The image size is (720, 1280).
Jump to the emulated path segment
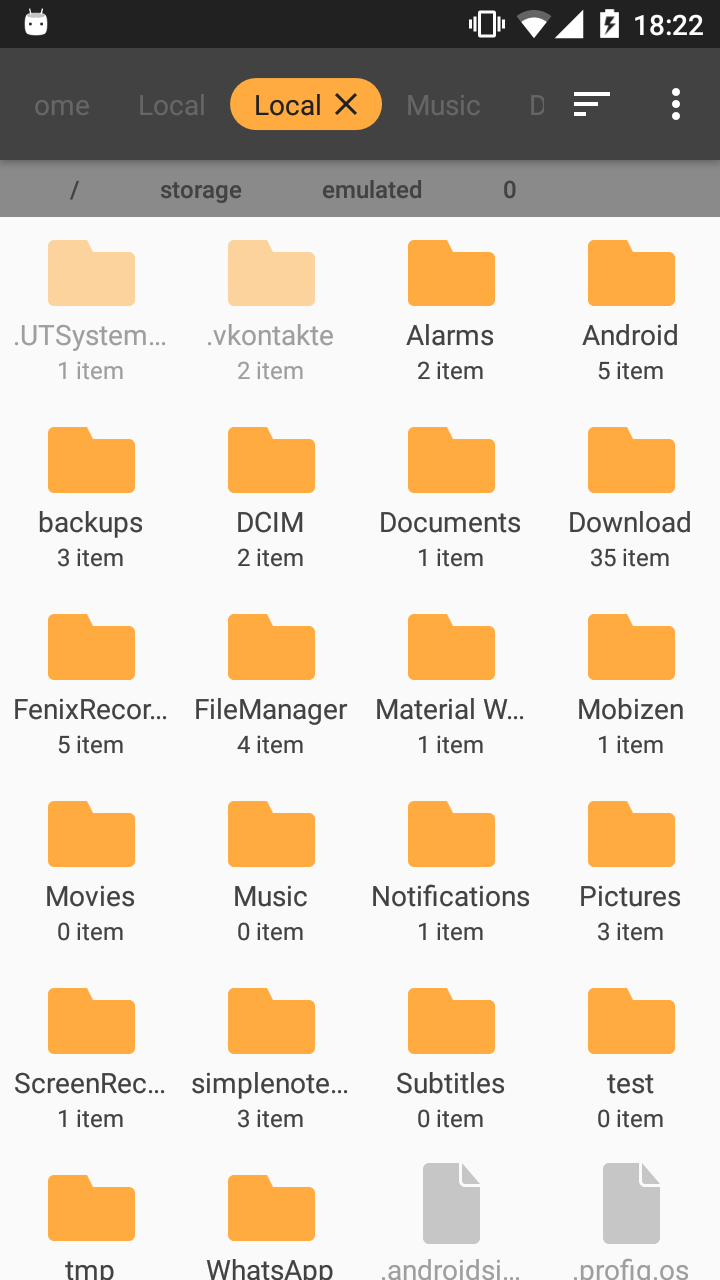click(x=372, y=190)
